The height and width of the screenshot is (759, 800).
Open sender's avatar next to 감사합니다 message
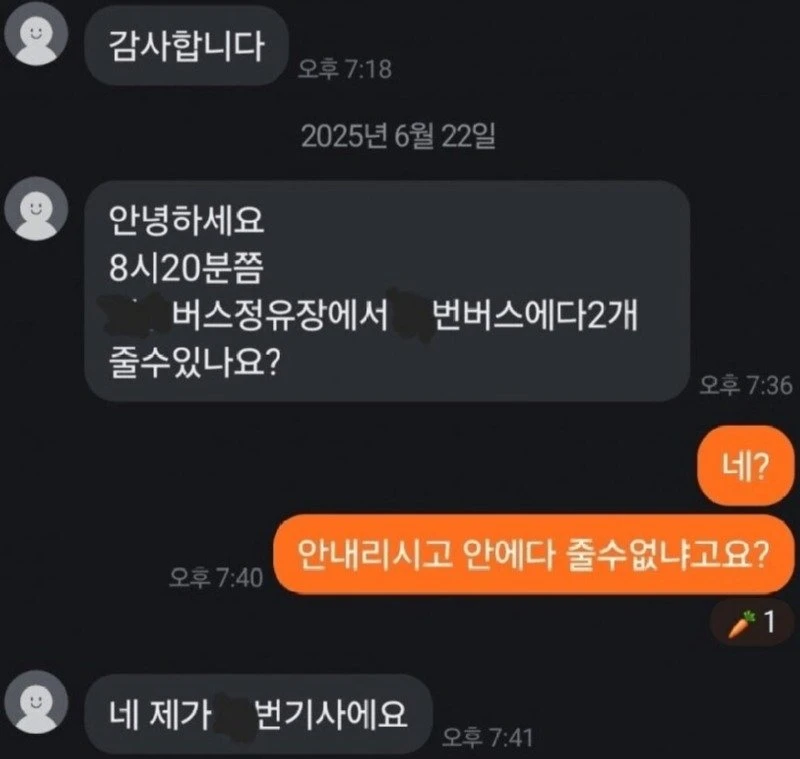coord(37,37)
